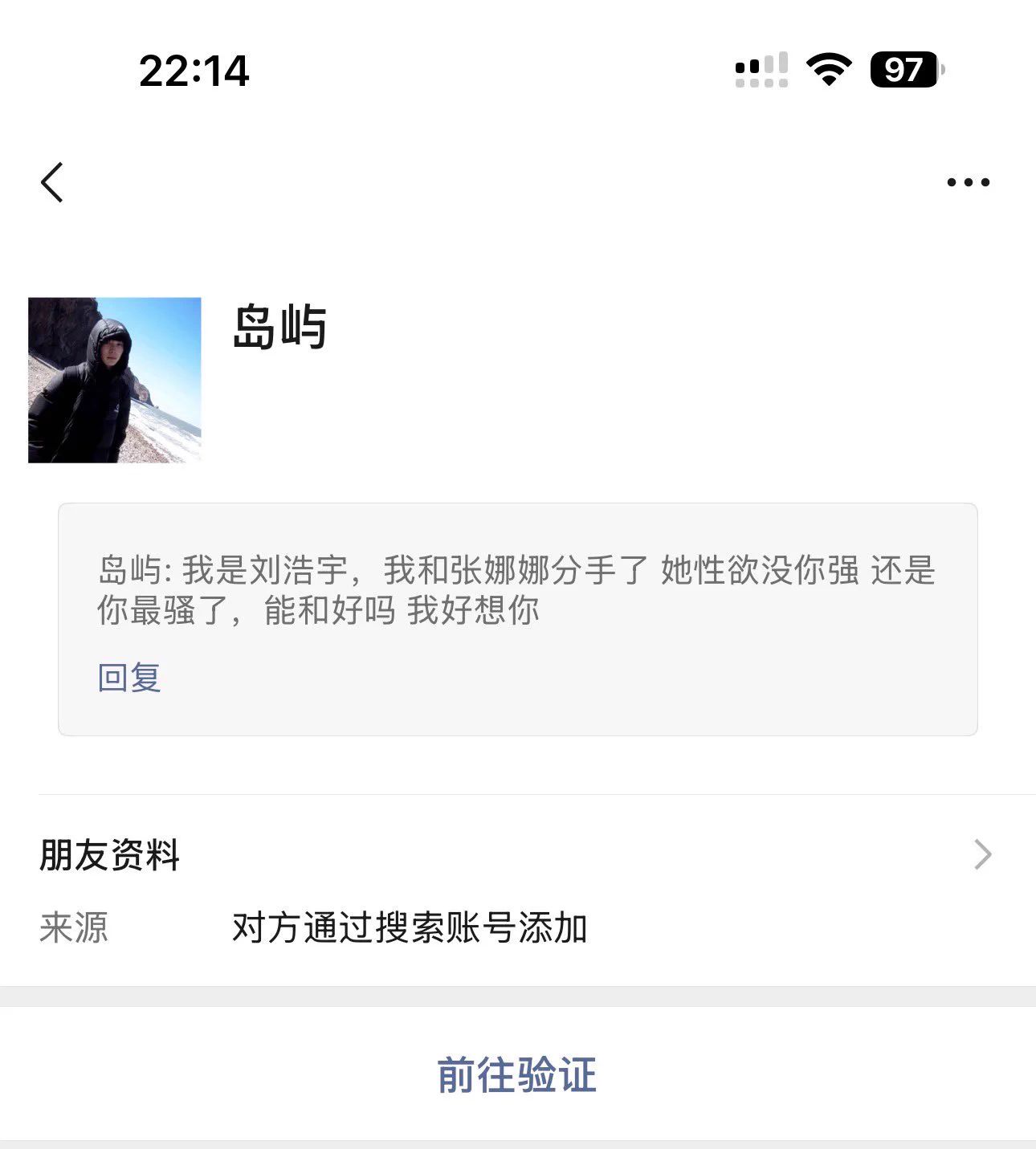Viewport: 1036px width, 1149px height.
Task: Tap 对方通过搜索账号添加 source text
Action: click(410, 927)
